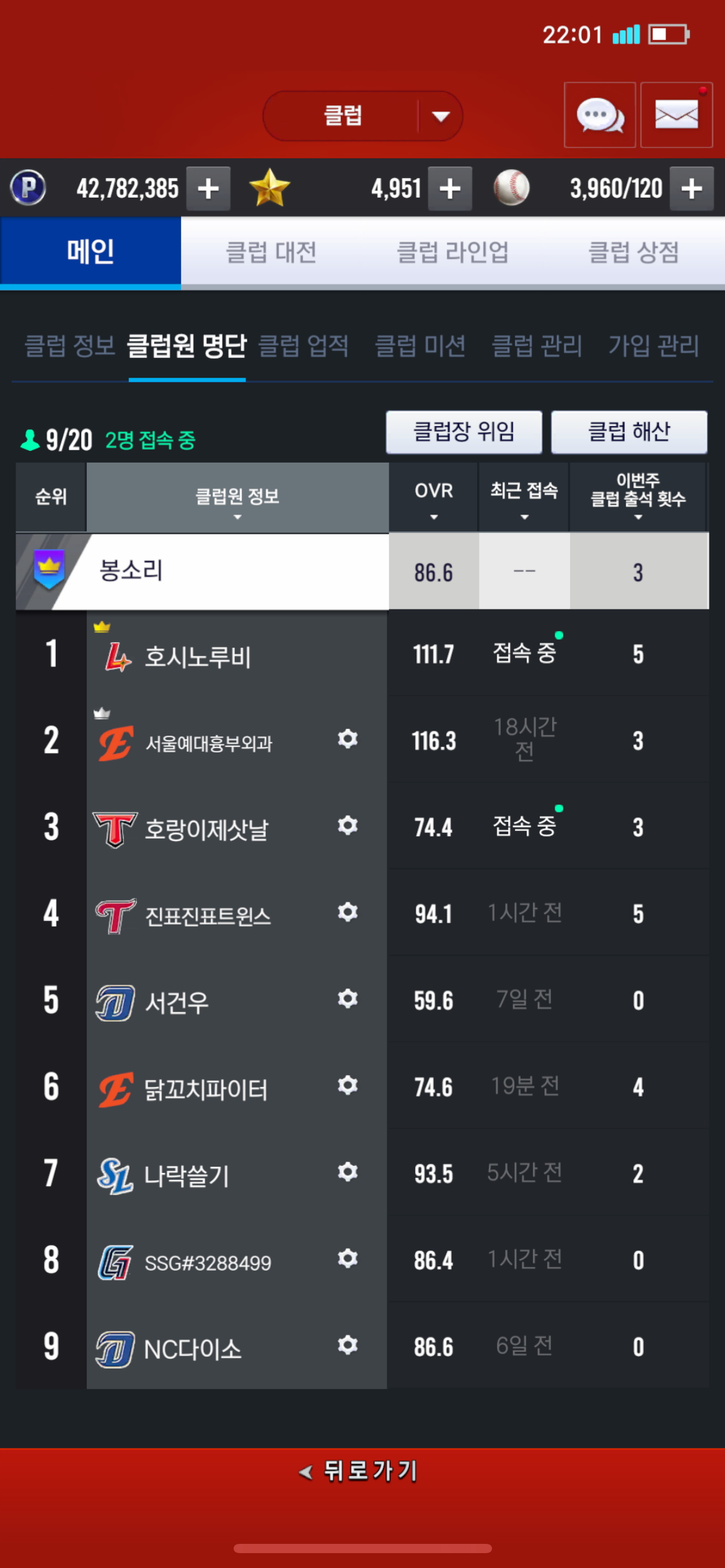Open the chat bubble icon

click(x=599, y=115)
